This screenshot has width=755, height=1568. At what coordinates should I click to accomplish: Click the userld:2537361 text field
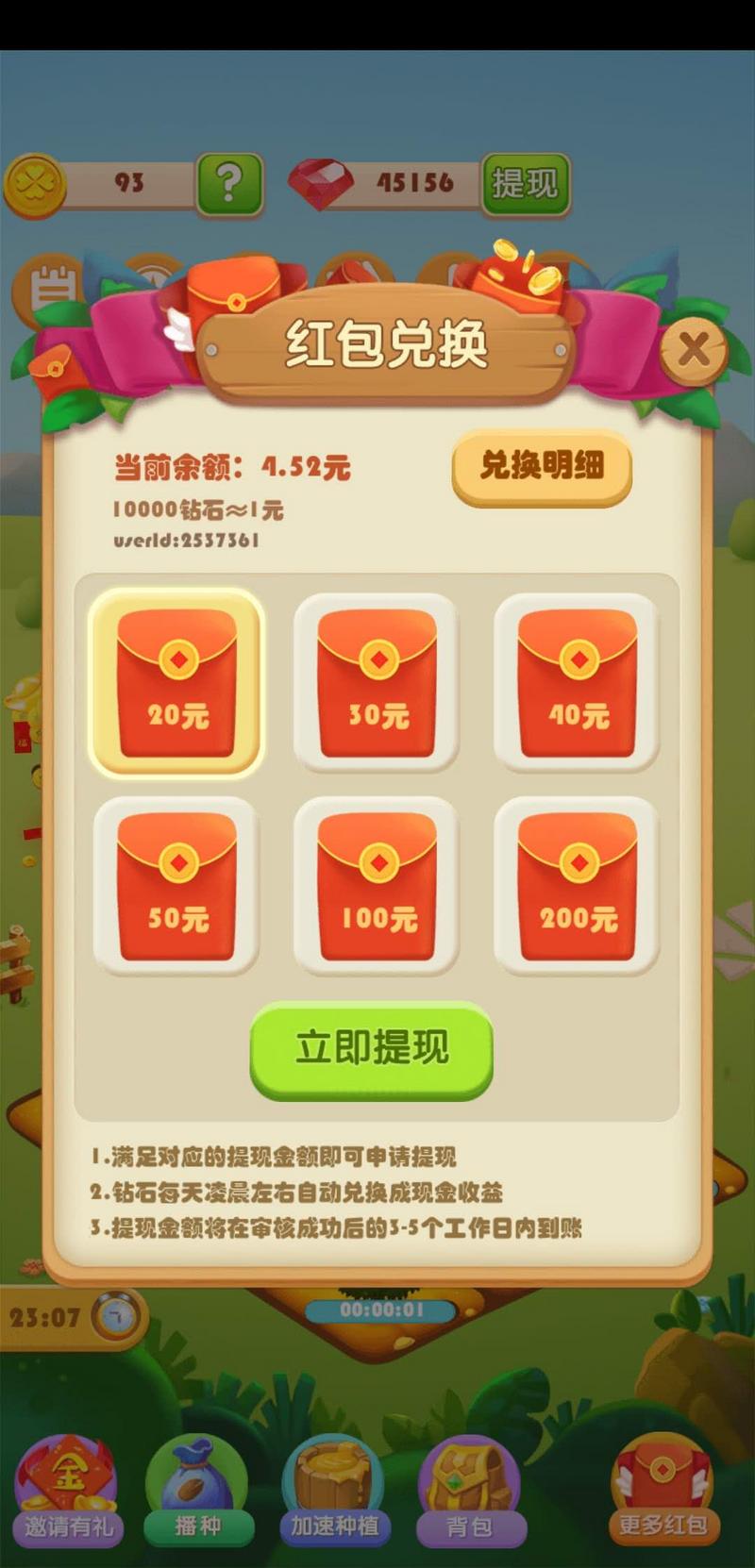click(187, 541)
